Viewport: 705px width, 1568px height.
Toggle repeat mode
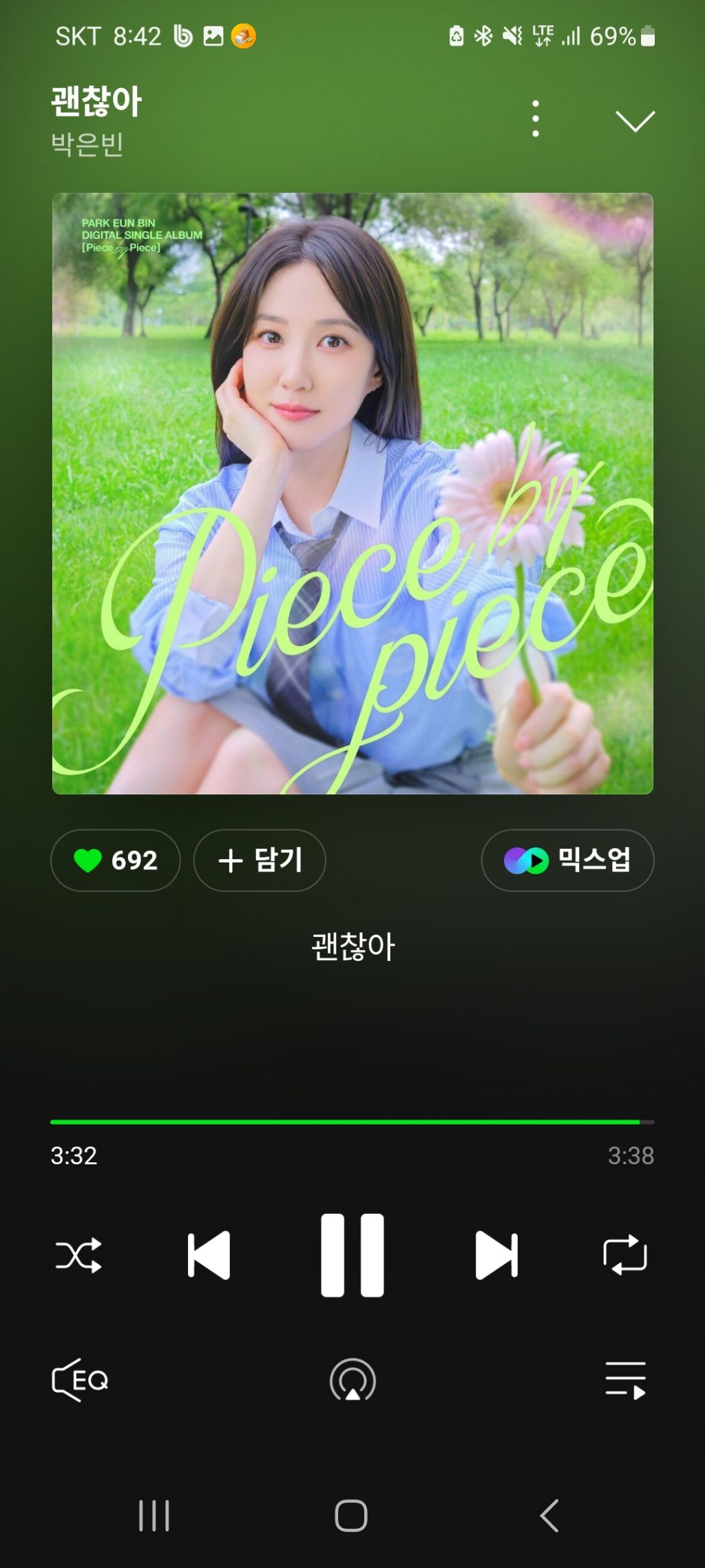625,1255
